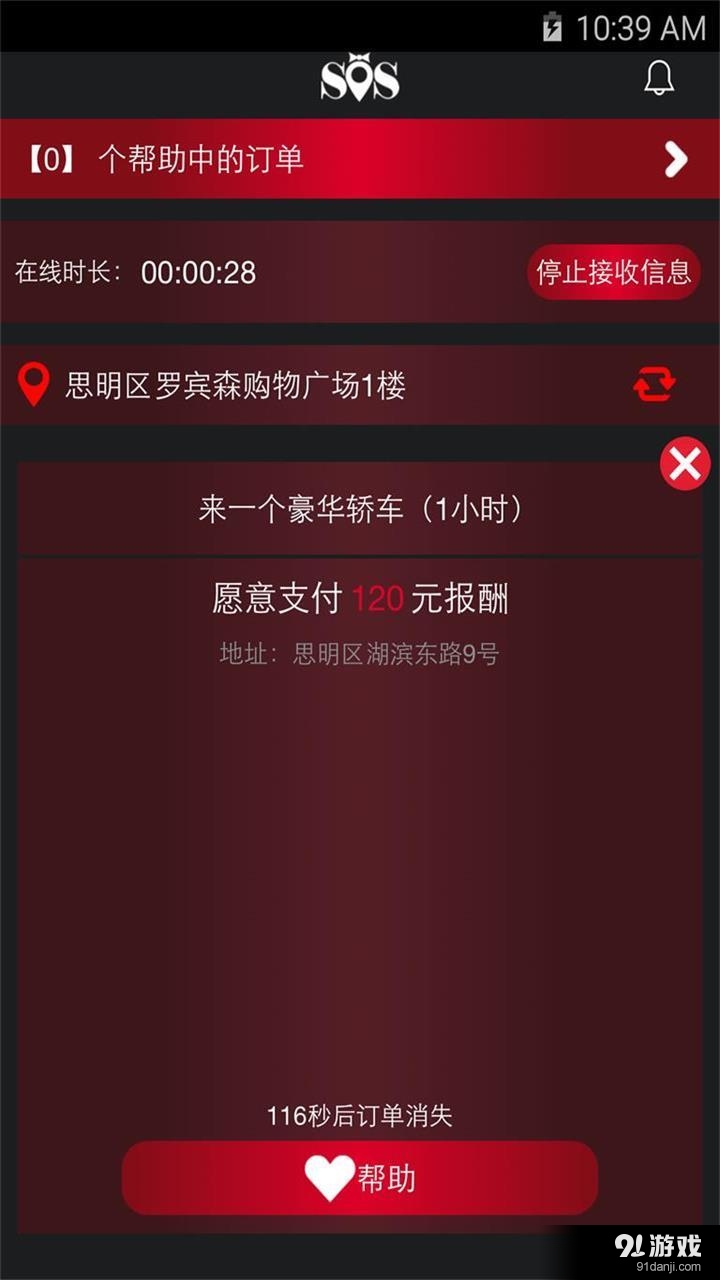Select the order title 来一个豪华轿车（1小时）
The width and height of the screenshot is (720, 1280).
point(358,508)
